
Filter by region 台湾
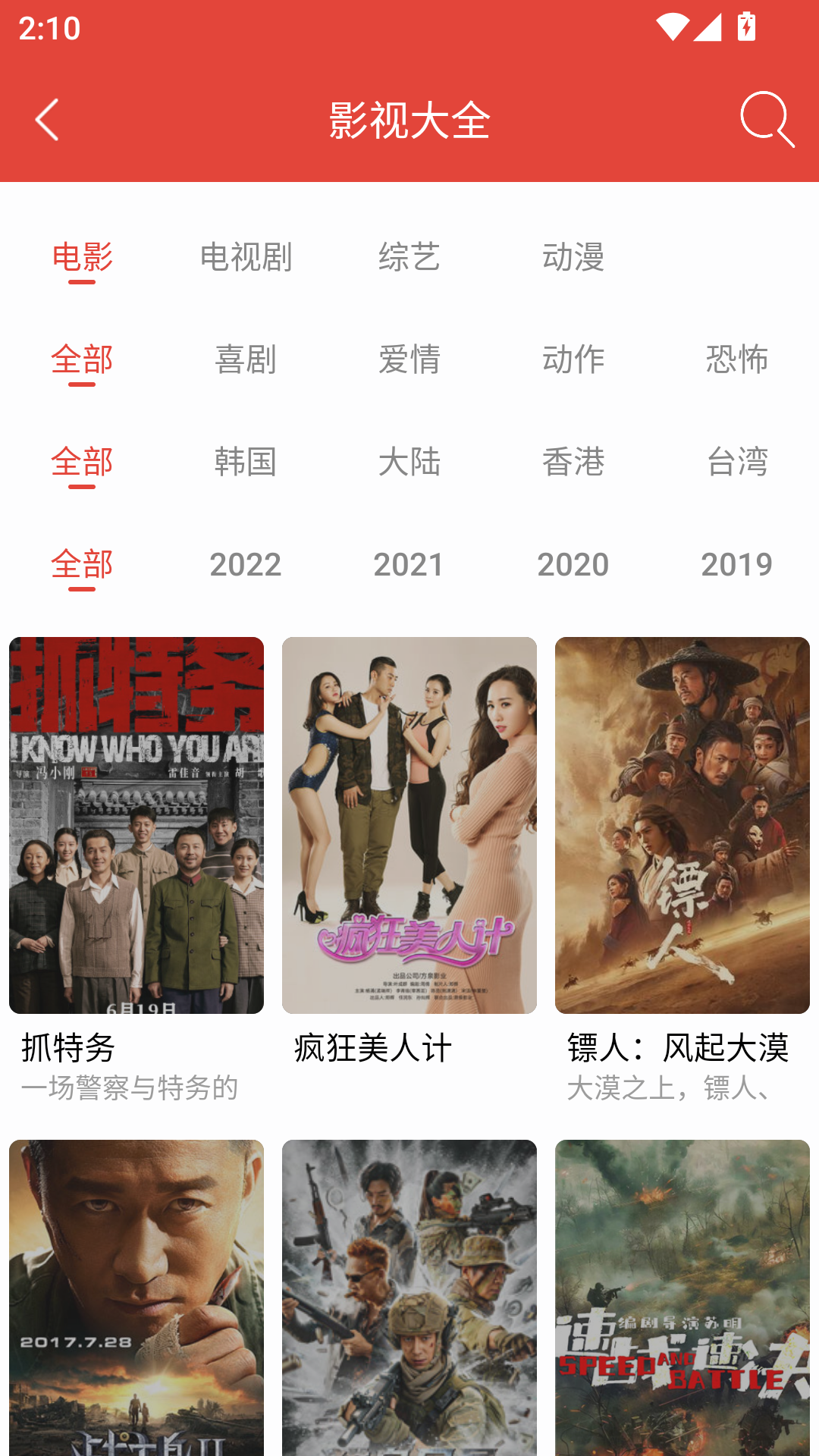click(737, 462)
